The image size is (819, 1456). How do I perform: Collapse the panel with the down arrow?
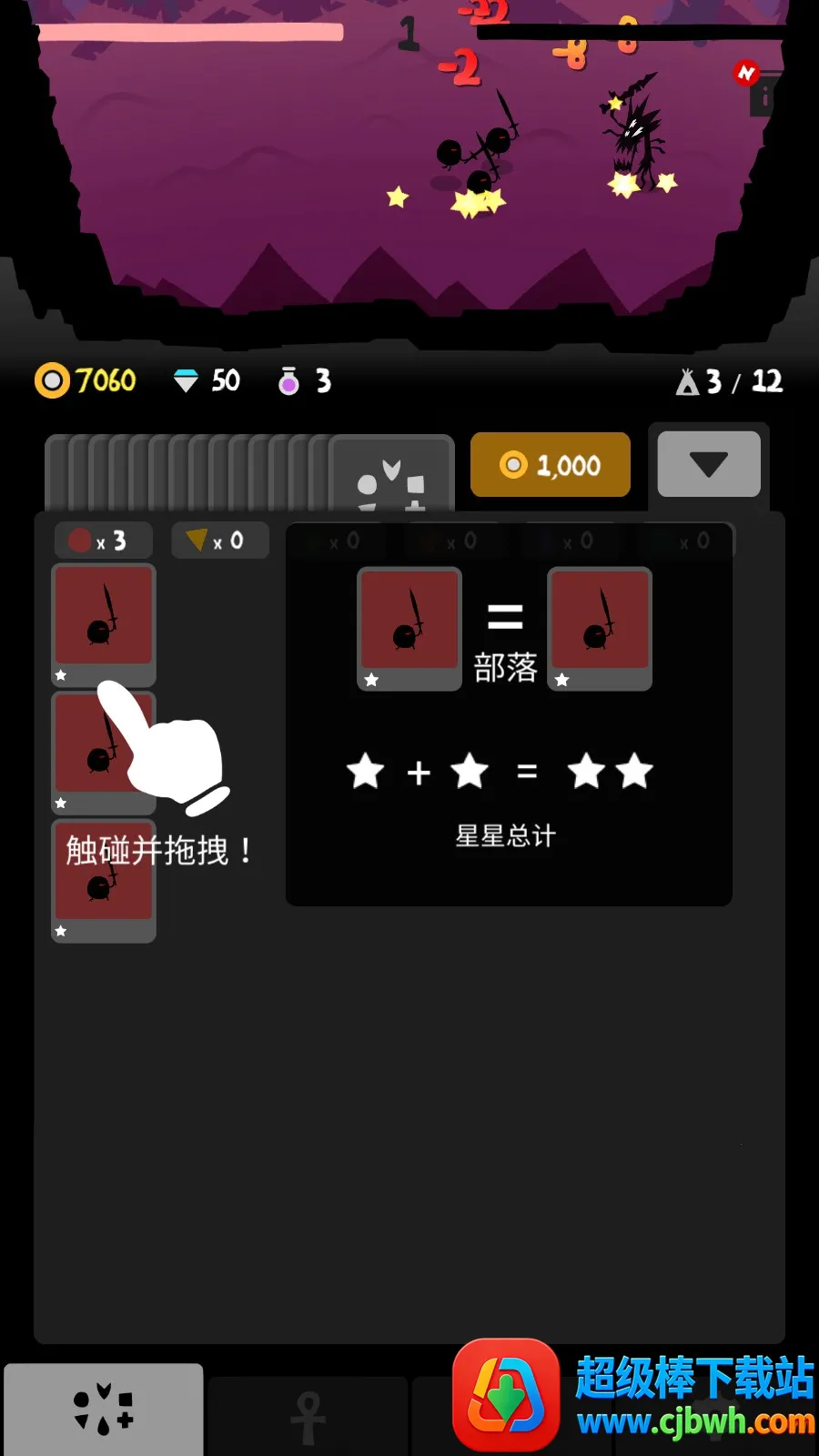[x=708, y=464]
